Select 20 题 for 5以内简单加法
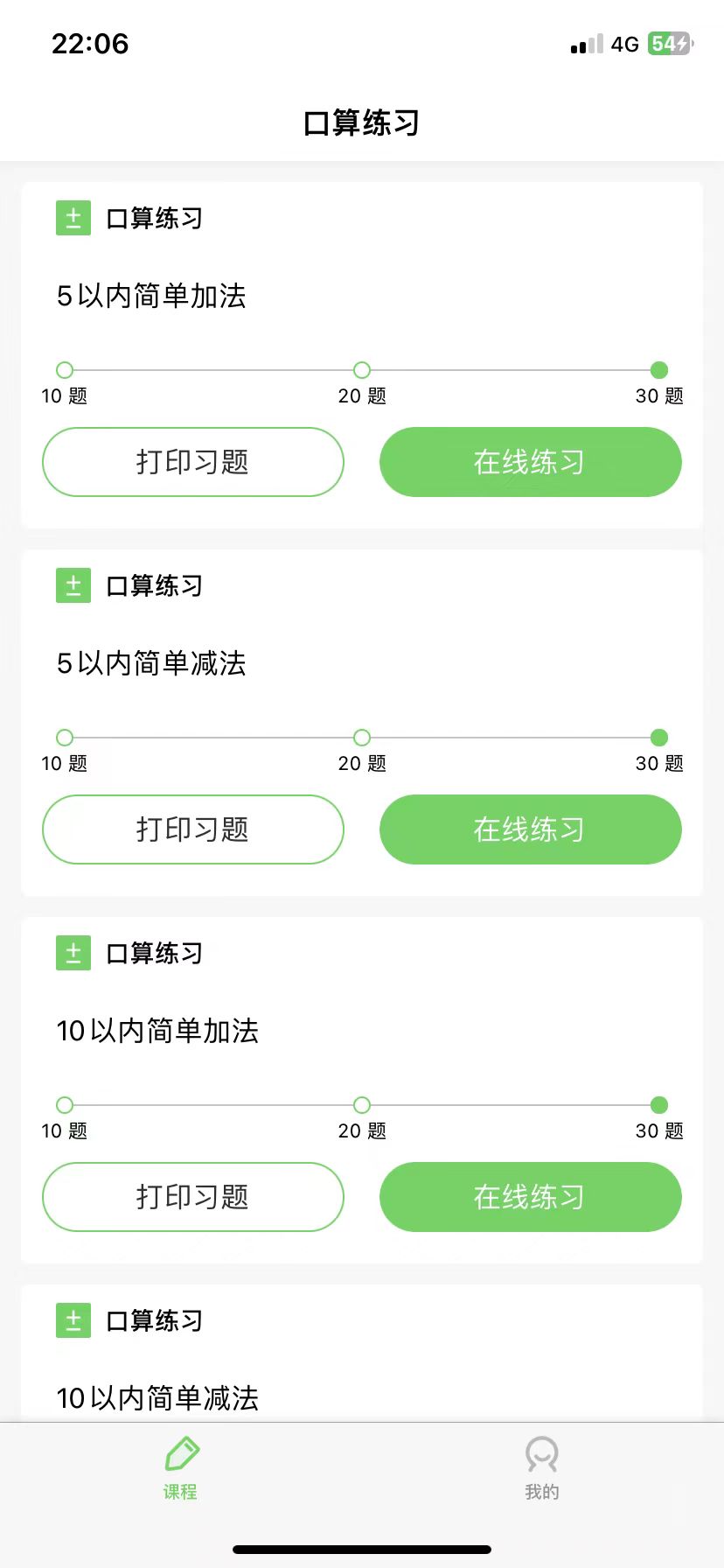Viewport: 724px width, 1568px height. pos(362,370)
